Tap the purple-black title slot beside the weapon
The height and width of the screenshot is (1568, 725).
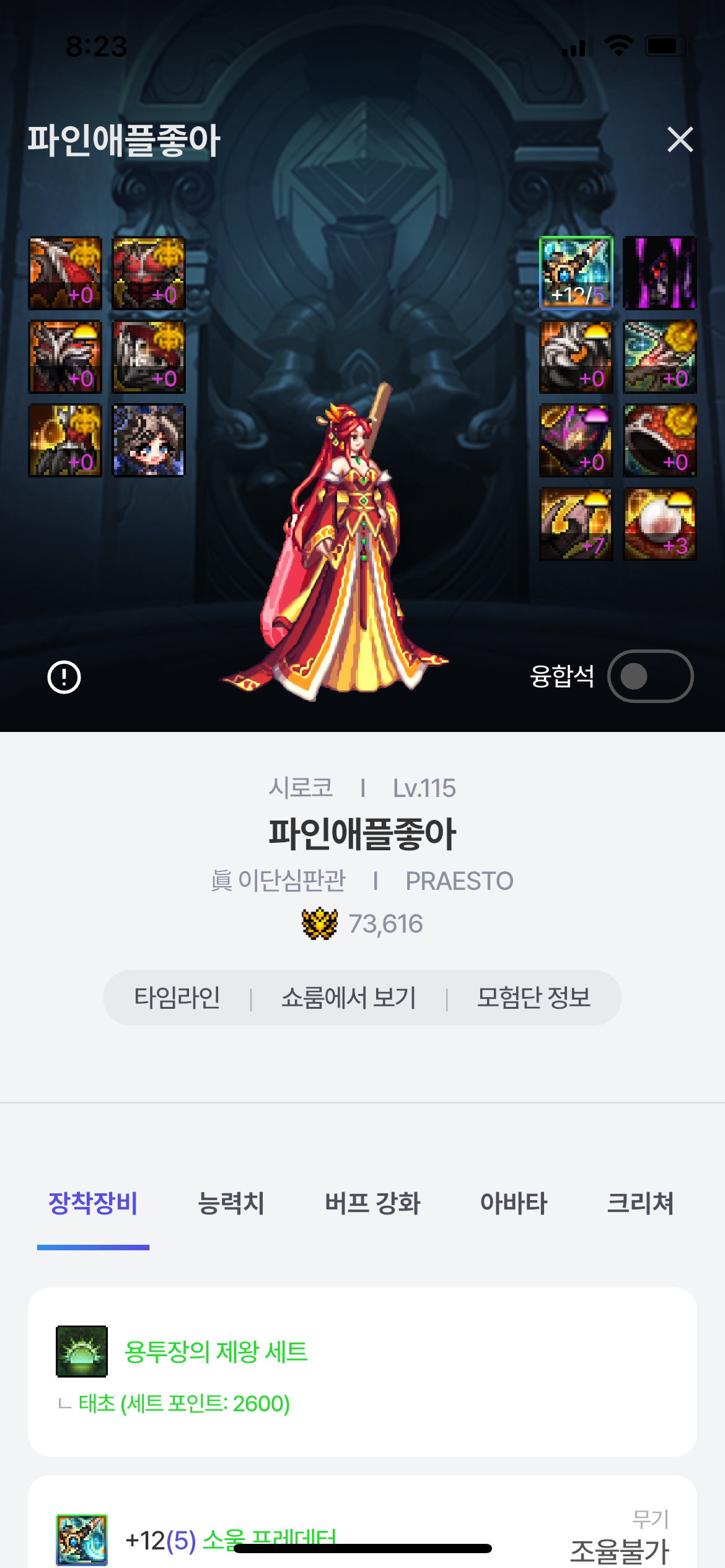point(659,273)
